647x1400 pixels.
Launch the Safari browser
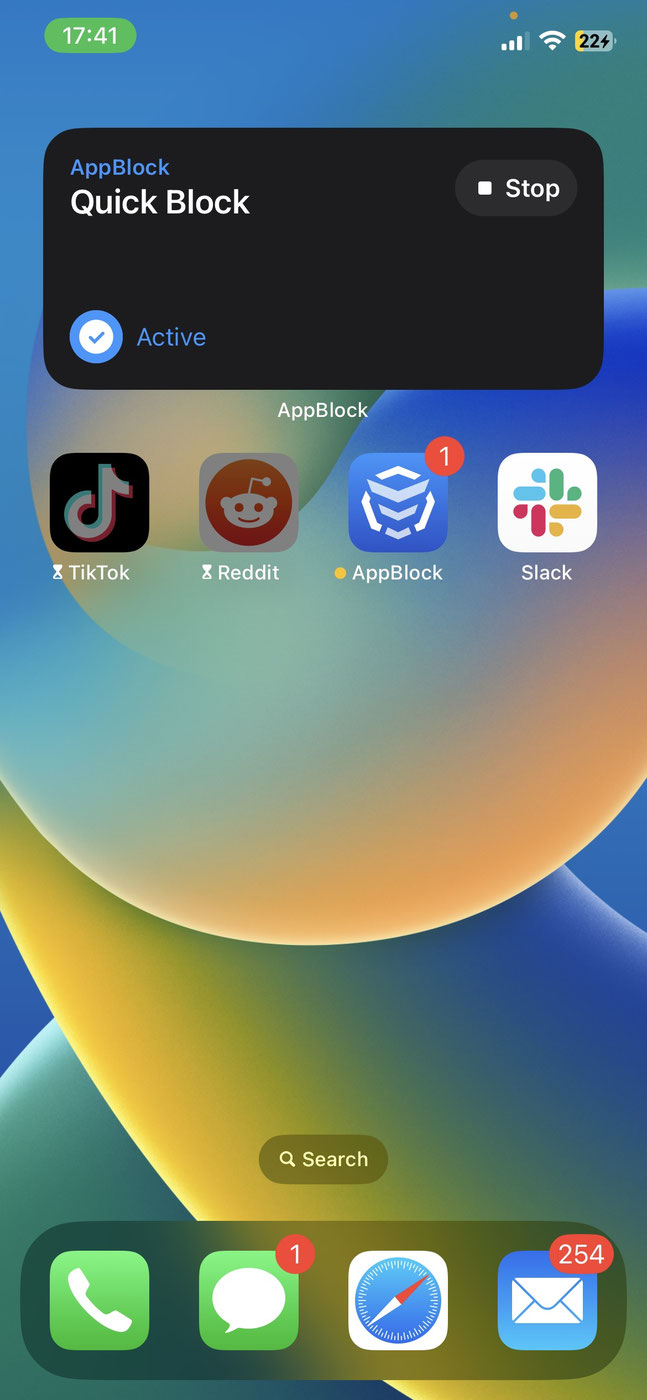coord(397,1300)
